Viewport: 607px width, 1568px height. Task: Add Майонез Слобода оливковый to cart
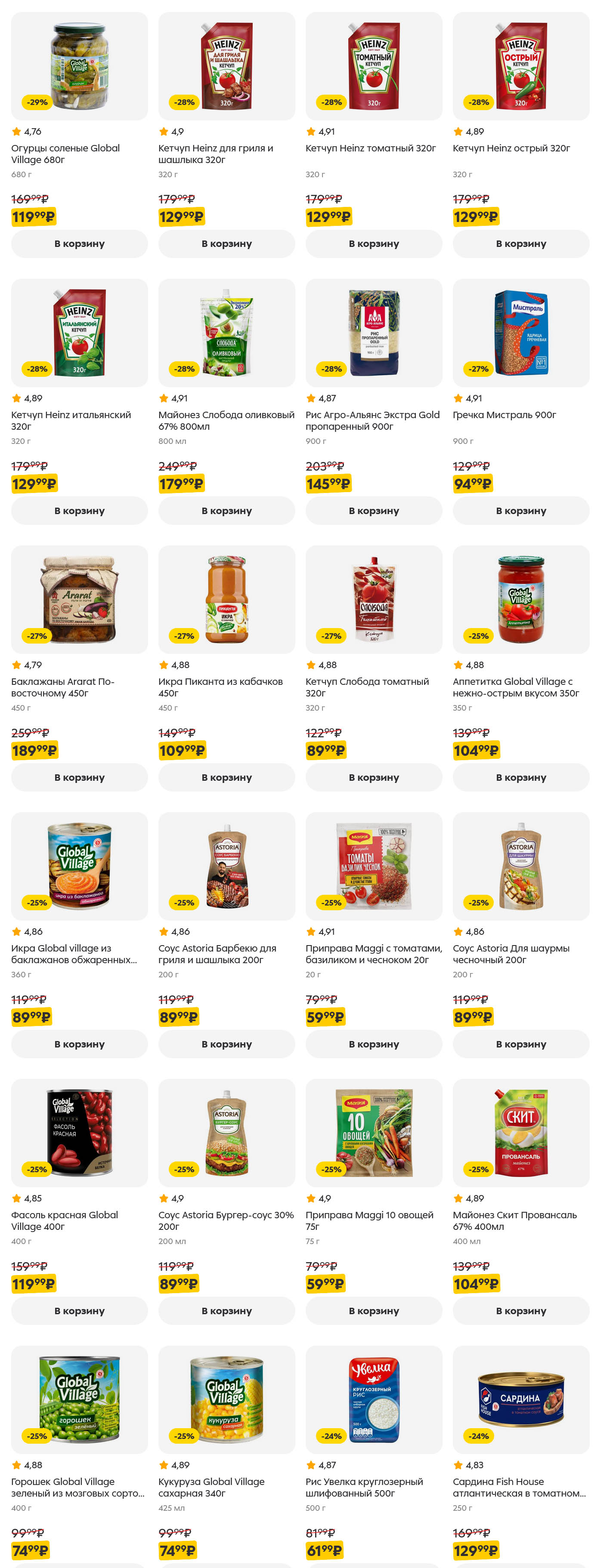coord(226,510)
